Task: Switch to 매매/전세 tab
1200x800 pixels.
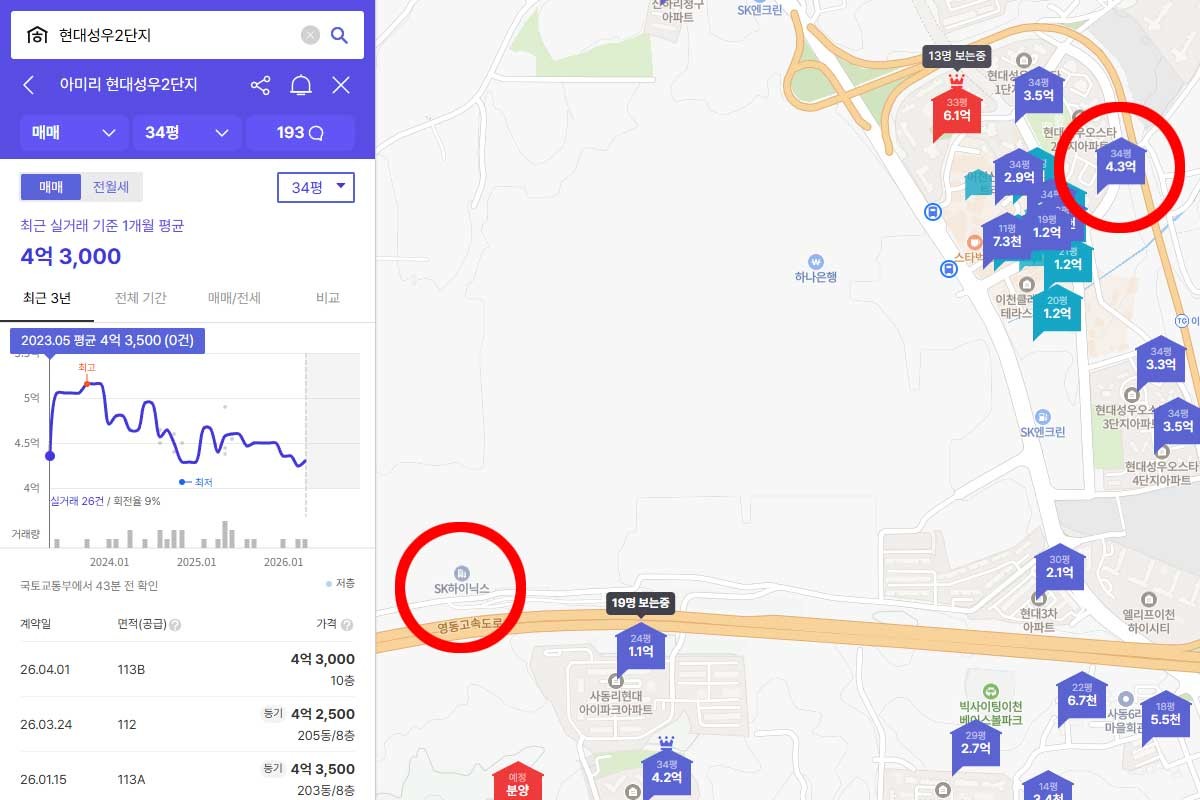Action: coord(234,298)
